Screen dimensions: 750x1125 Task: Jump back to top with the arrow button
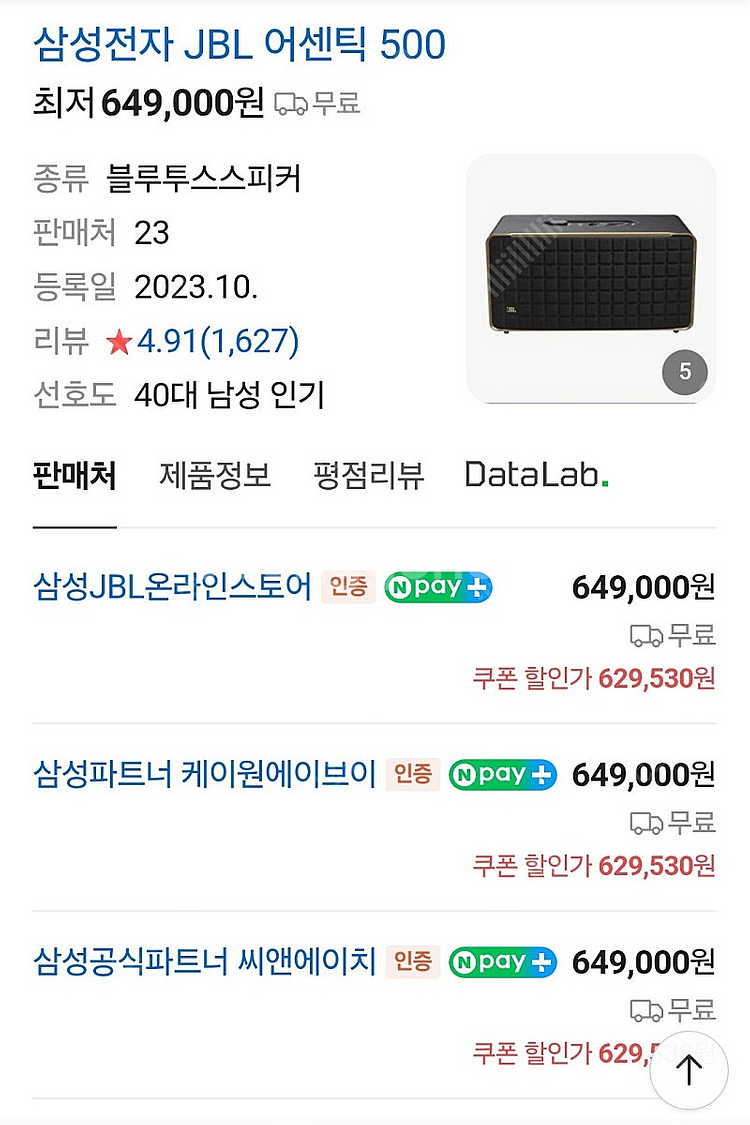pyautogui.click(x=688, y=1070)
